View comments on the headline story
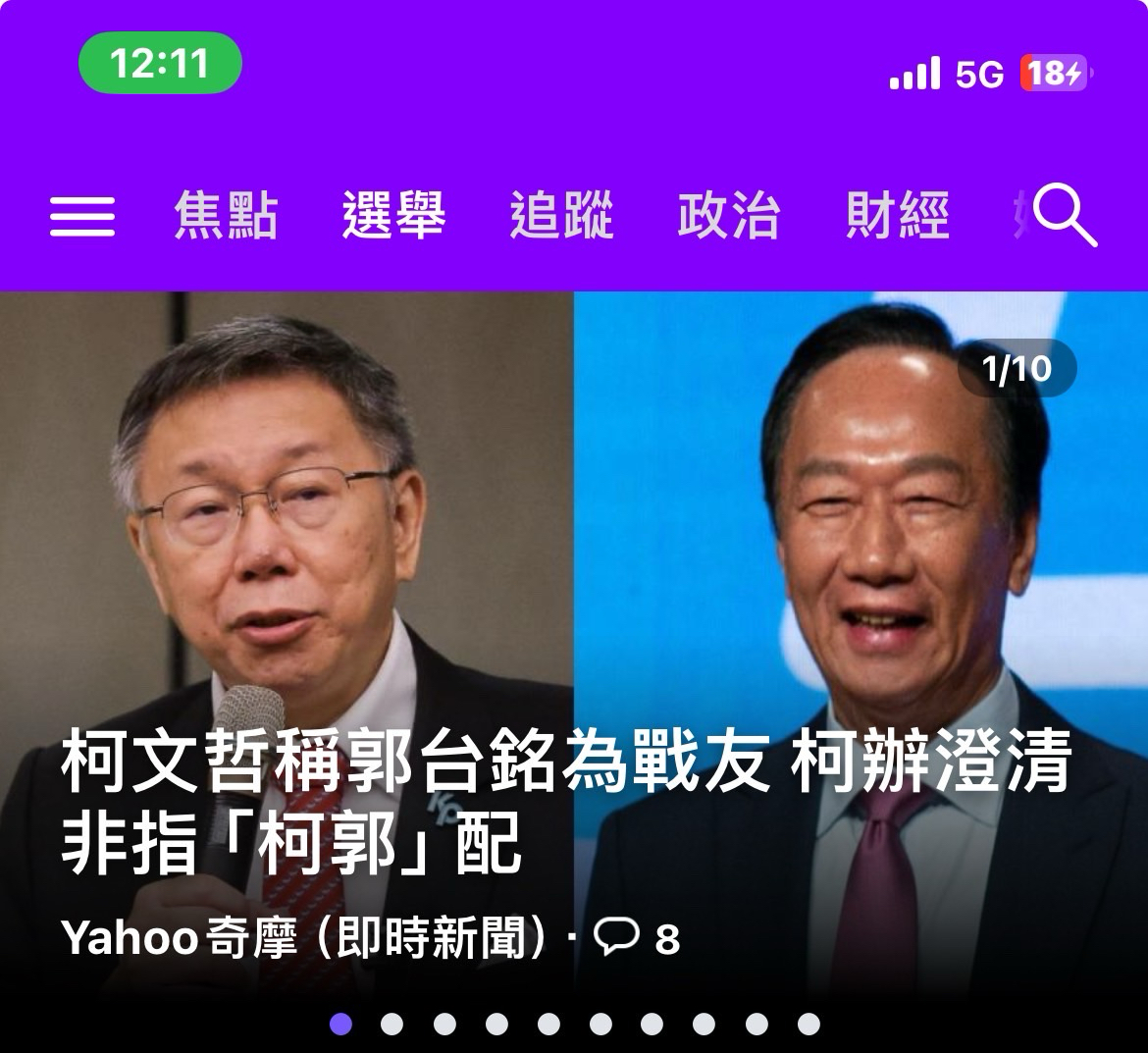The image size is (1148, 1053). [638, 938]
